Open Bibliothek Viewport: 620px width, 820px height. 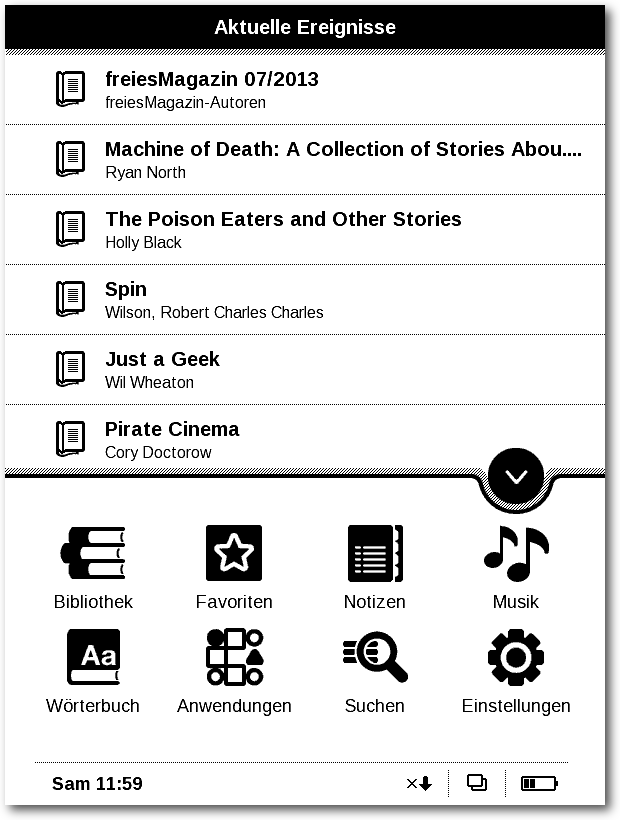tap(93, 567)
